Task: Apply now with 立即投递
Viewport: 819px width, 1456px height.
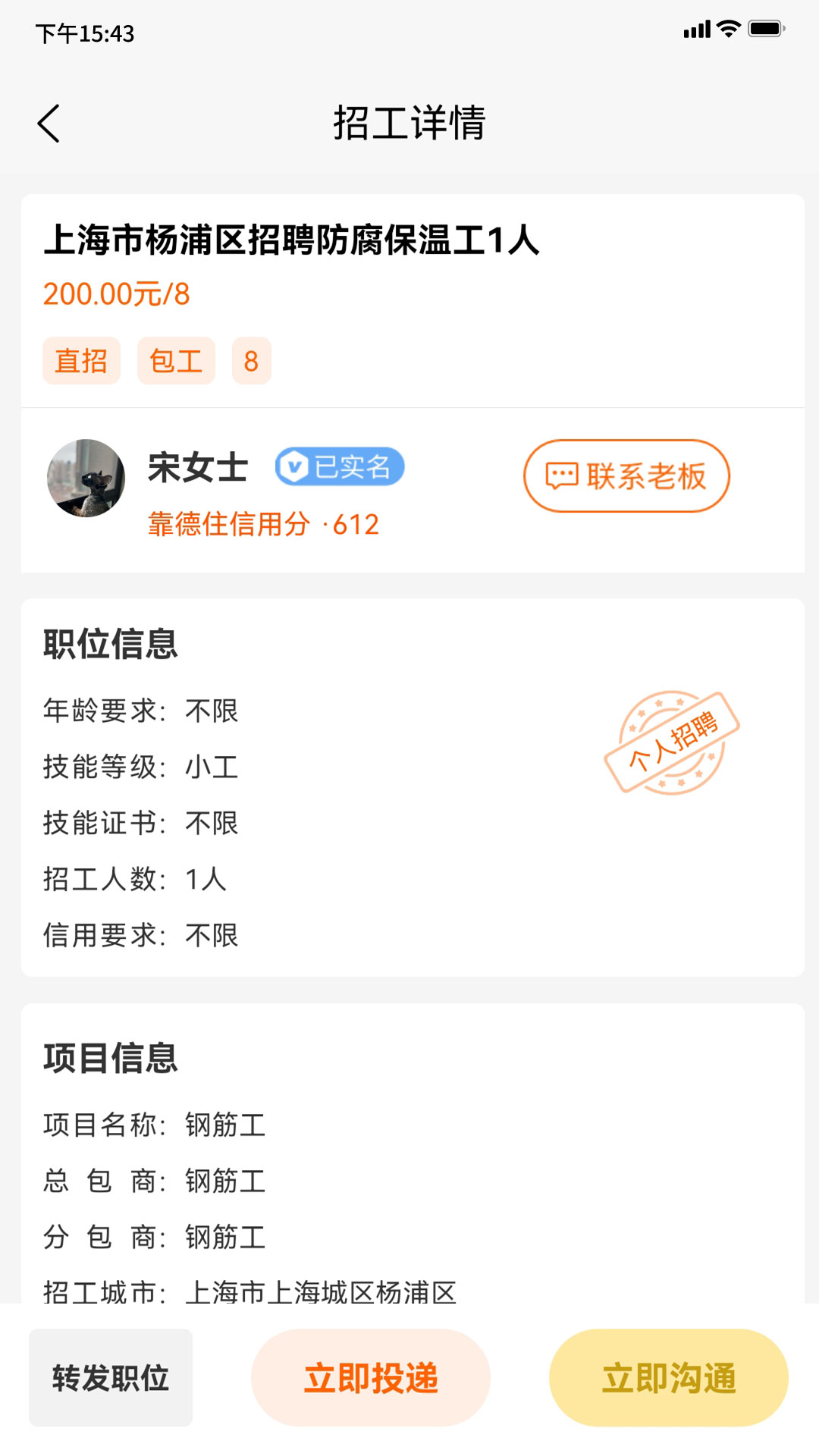Action: pyautogui.click(x=371, y=1377)
